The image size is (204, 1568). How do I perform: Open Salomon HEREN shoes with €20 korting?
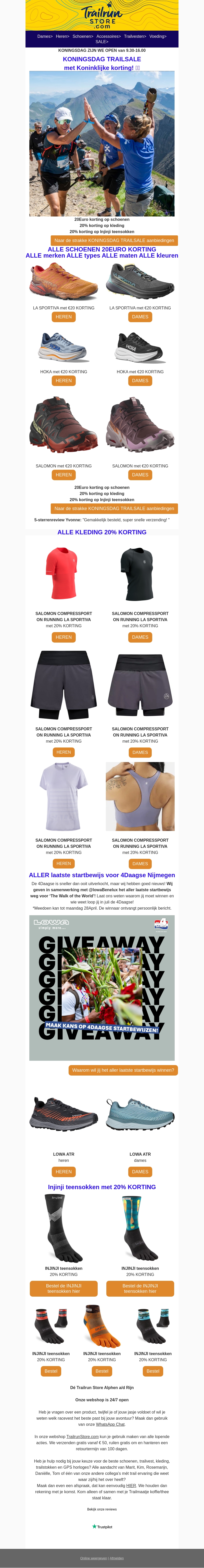(x=64, y=475)
